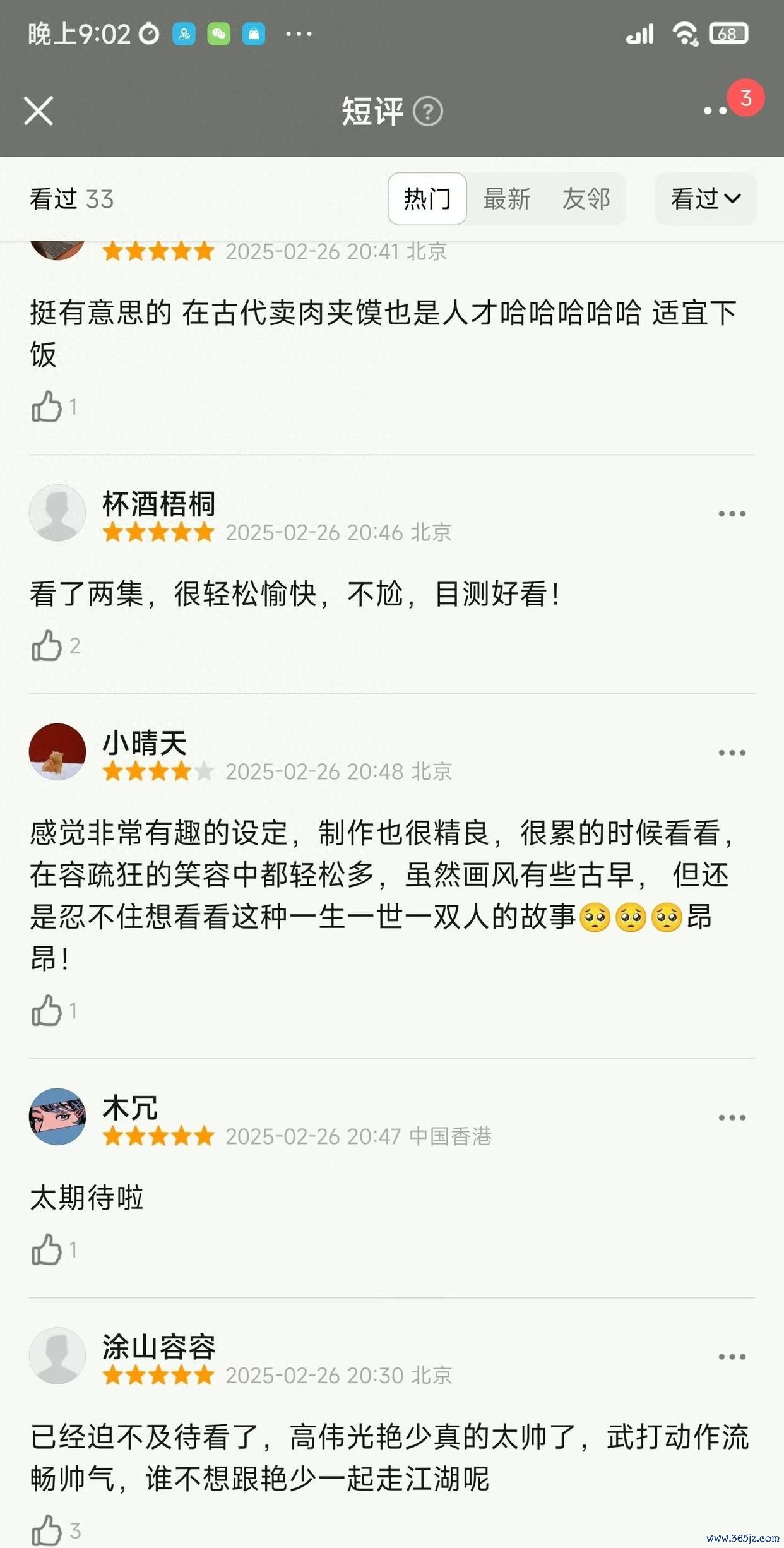Switch to the 友邻 tab
The height and width of the screenshot is (1548, 784).
586,199
